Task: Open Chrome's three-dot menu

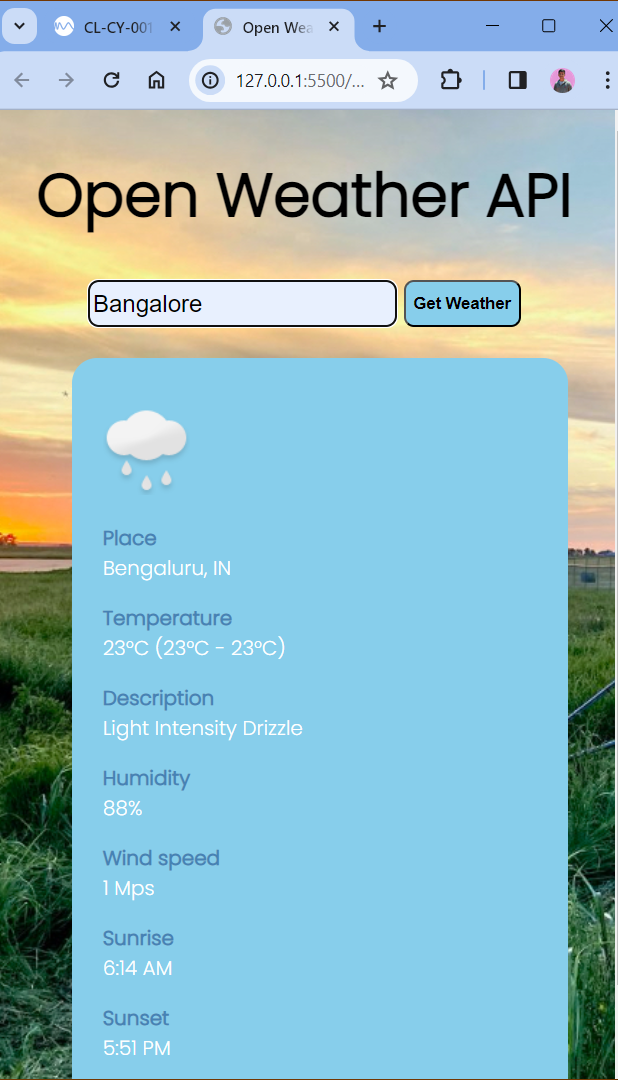Action: 607,81
